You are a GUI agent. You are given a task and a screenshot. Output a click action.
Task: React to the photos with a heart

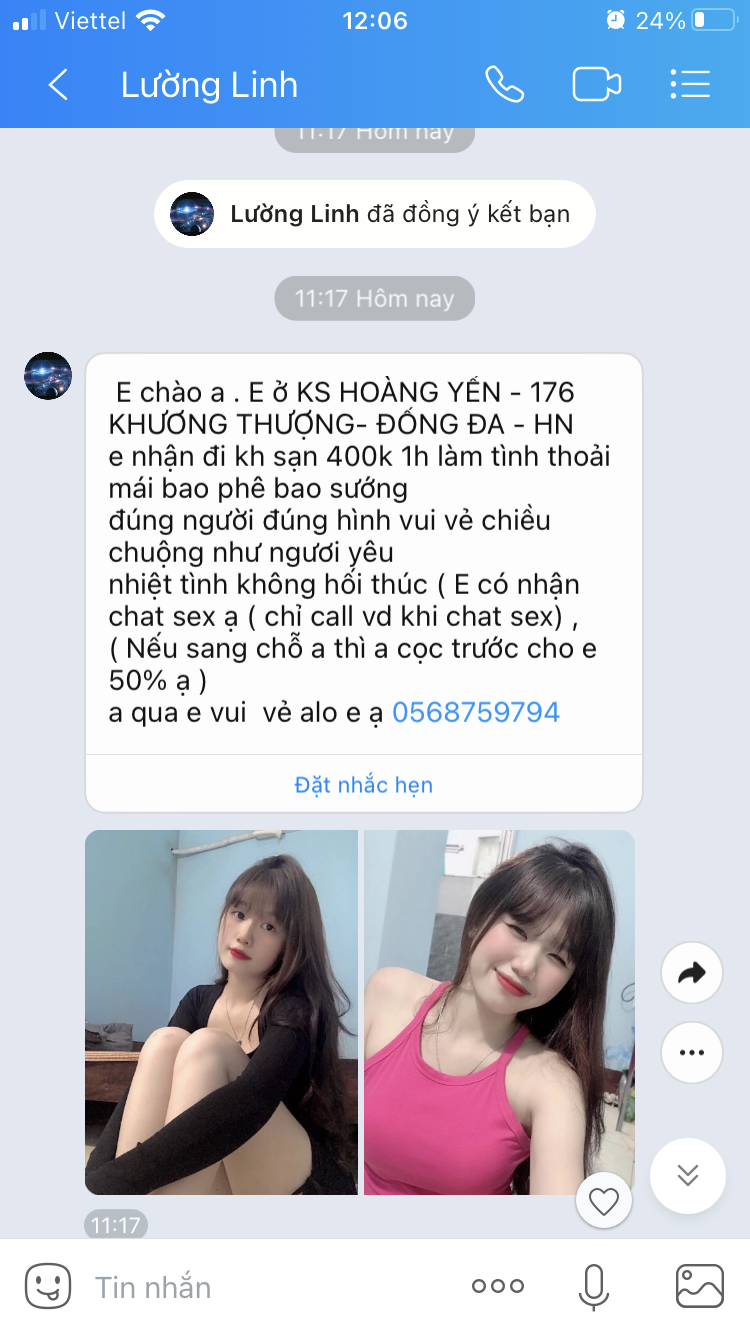point(604,1201)
